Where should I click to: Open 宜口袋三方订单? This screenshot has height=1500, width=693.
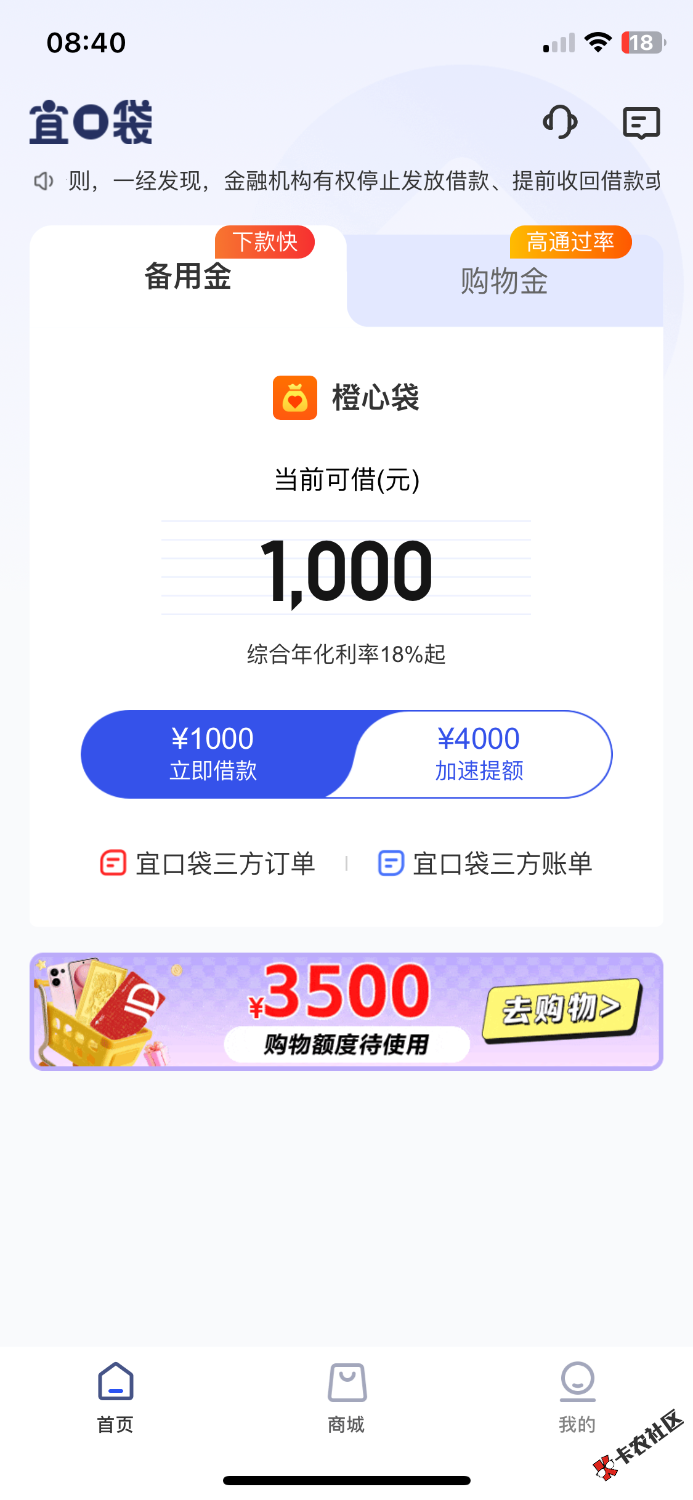point(208,863)
